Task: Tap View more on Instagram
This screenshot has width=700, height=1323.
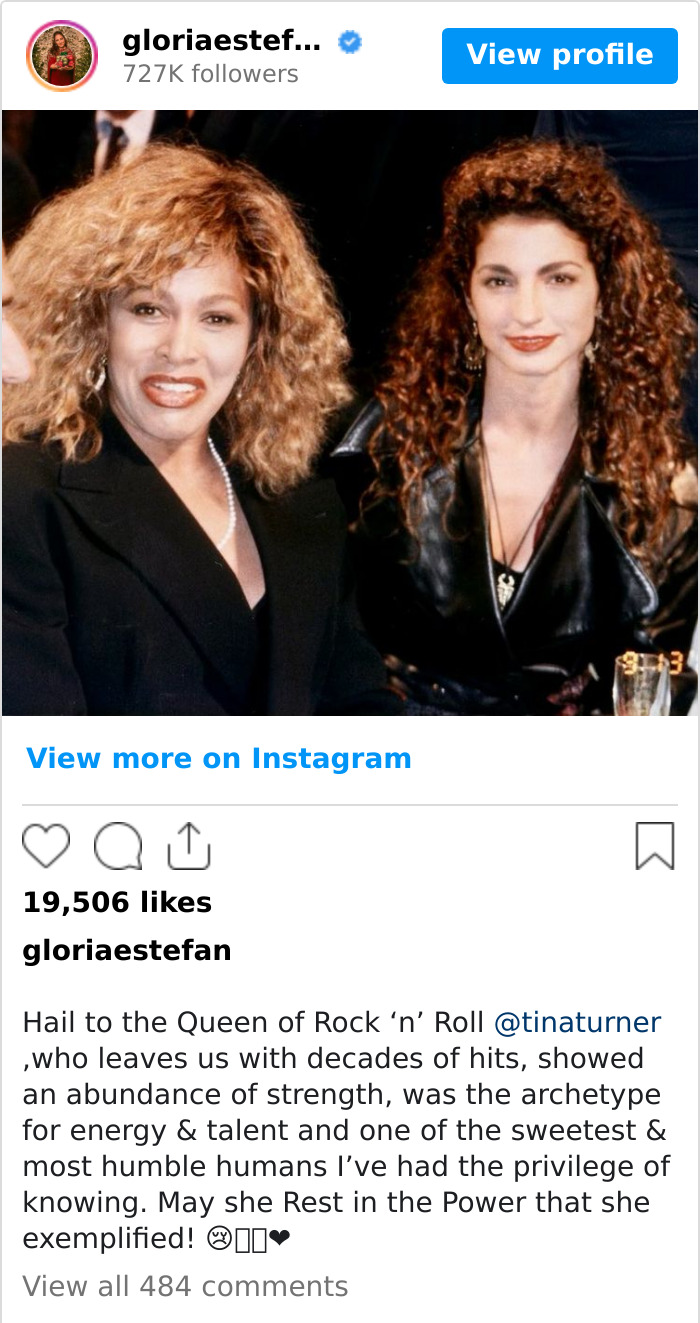Action: (x=219, y=758)
